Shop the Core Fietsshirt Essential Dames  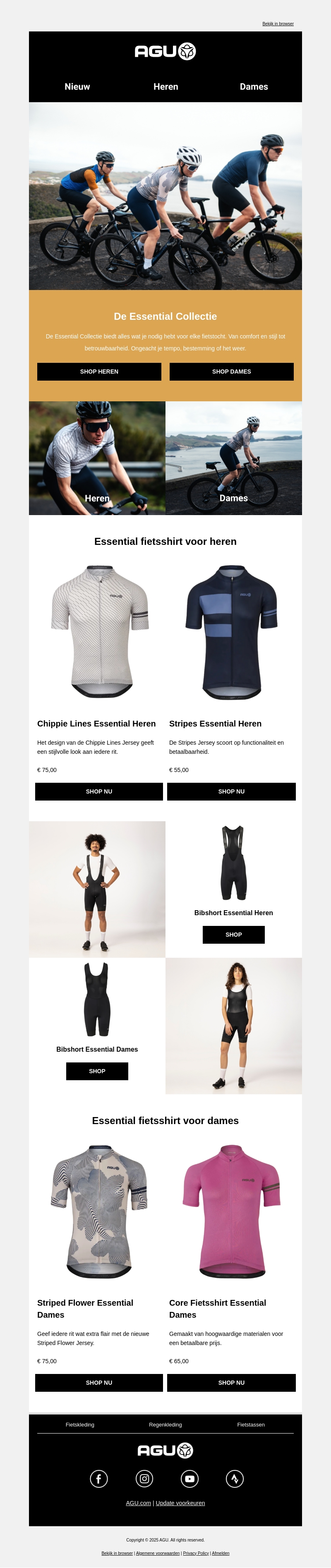pos(231,1382)
